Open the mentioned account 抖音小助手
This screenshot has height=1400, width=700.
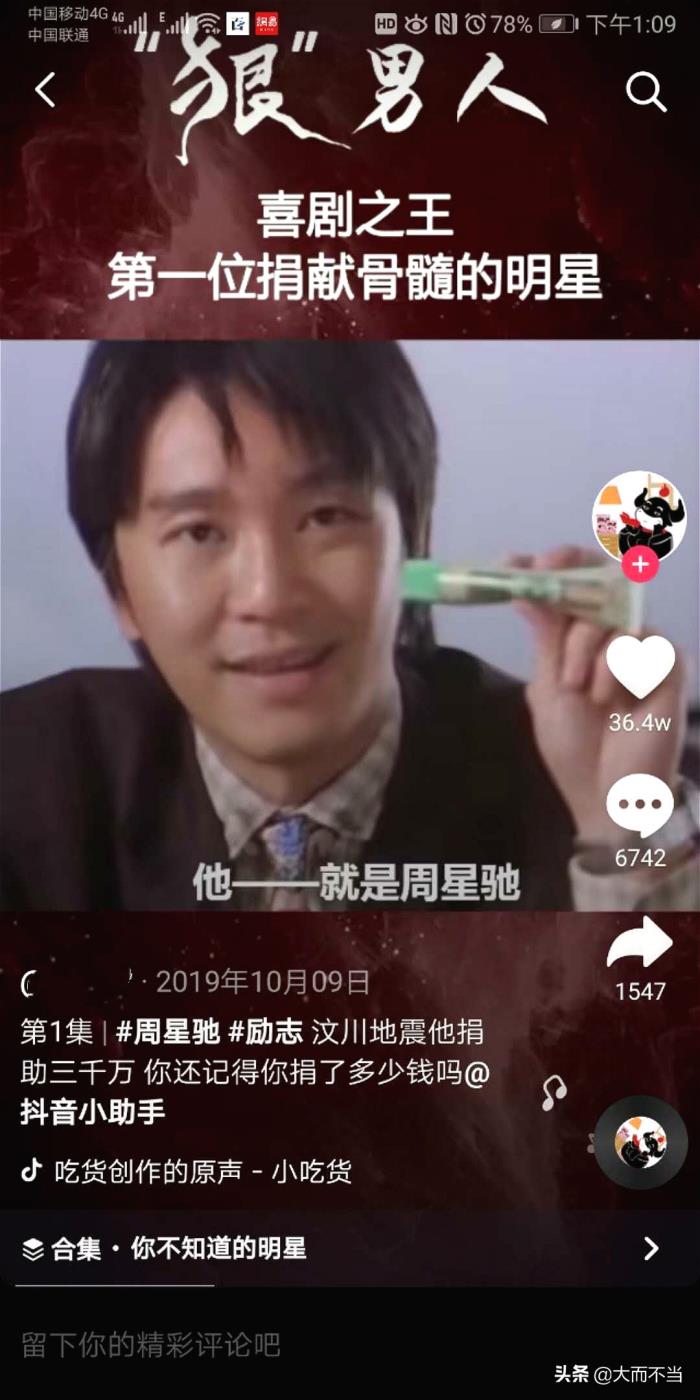pos(93,1111)
